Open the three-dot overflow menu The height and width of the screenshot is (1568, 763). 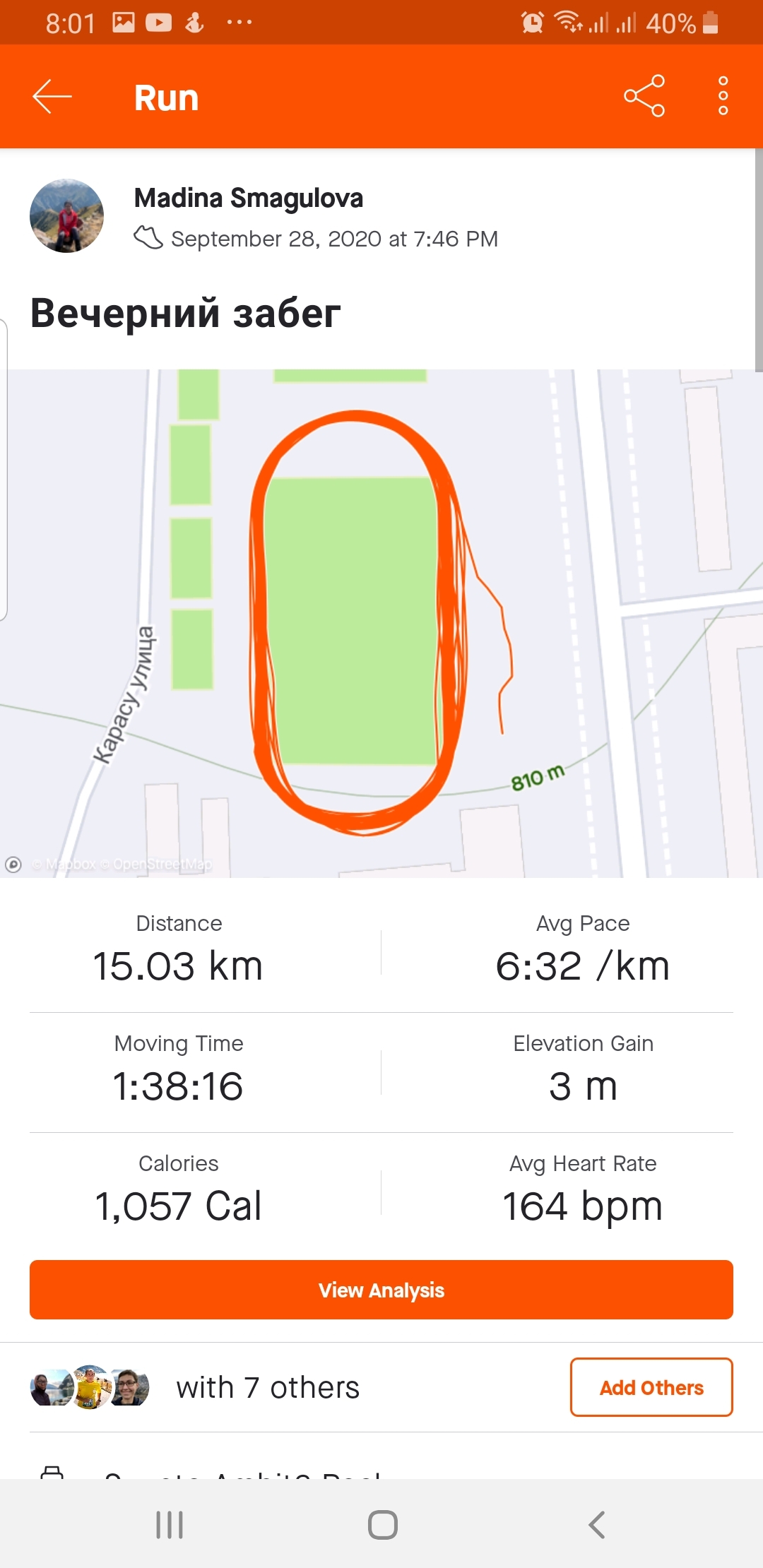pos(723,96)
